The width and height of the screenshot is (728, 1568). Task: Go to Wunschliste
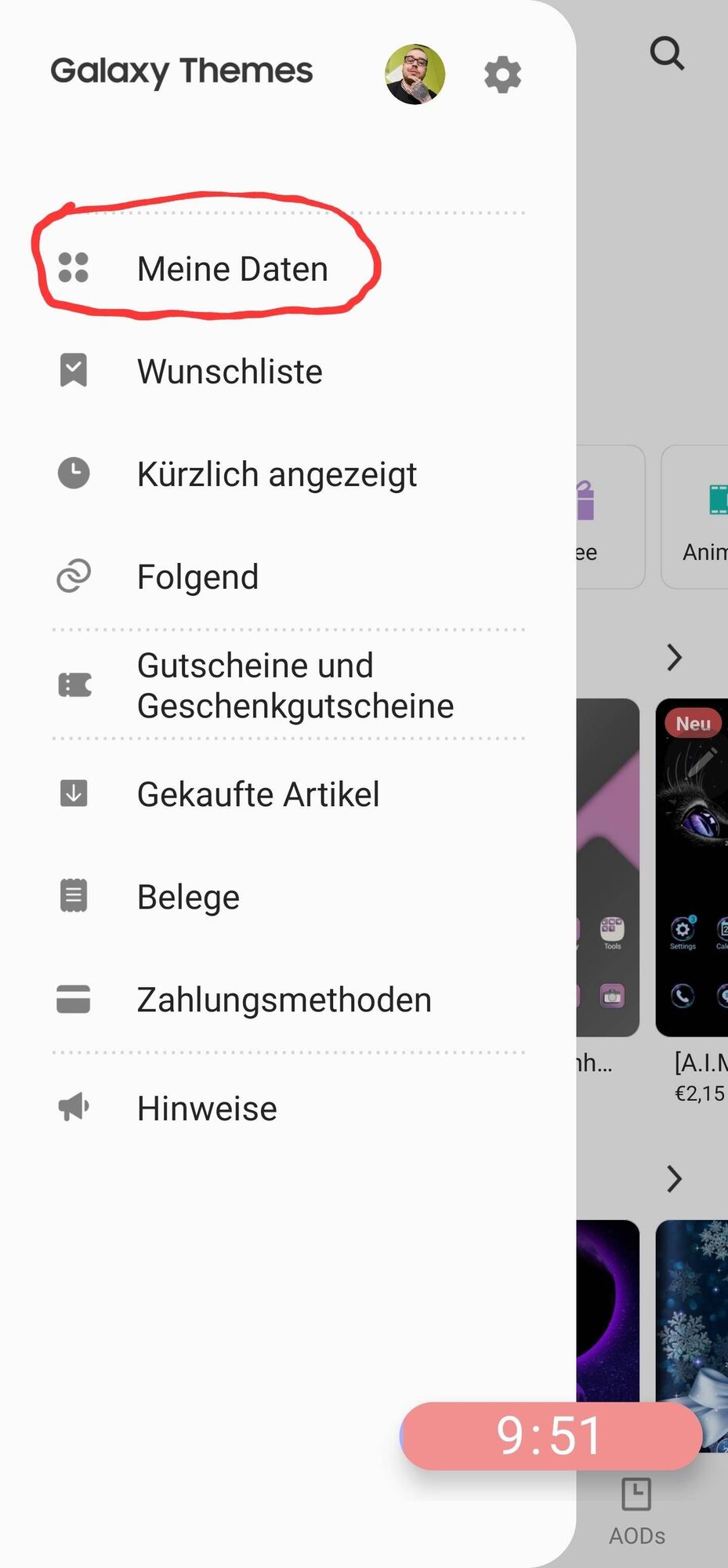(x=230, y=372)
